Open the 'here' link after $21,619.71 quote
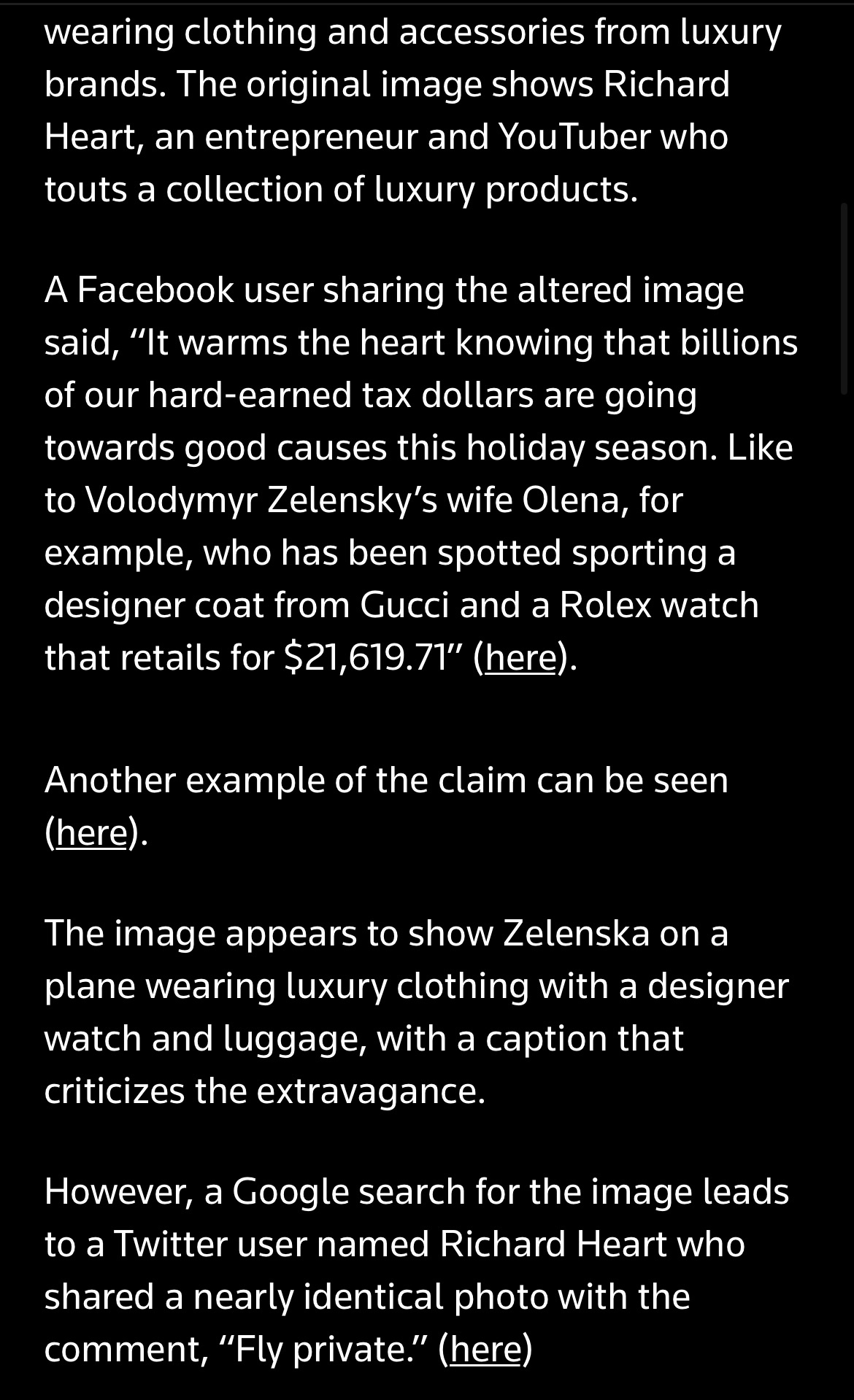854x1400 pixels. point(521,657)
